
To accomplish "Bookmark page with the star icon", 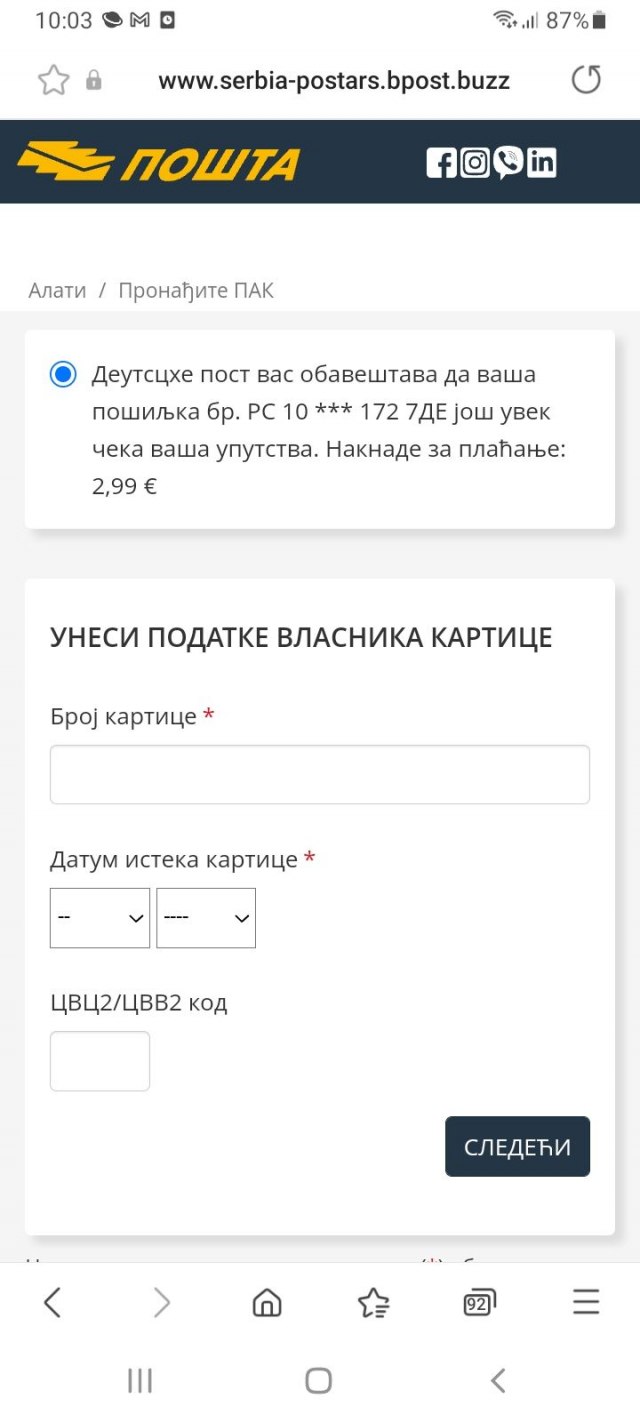I will pos(52,80).
